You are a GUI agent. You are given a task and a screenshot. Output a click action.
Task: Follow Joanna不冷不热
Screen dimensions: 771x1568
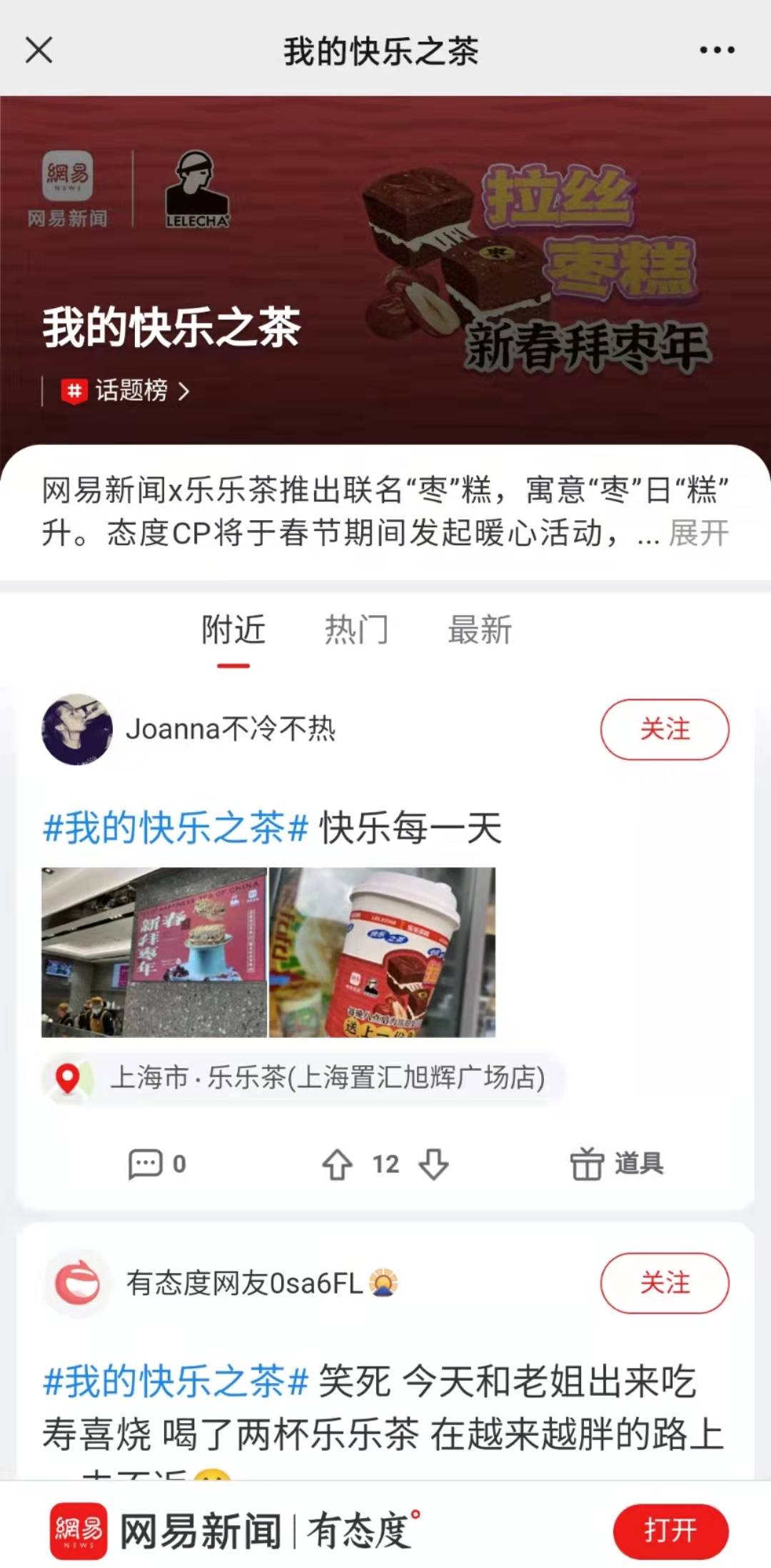point(664,729)
